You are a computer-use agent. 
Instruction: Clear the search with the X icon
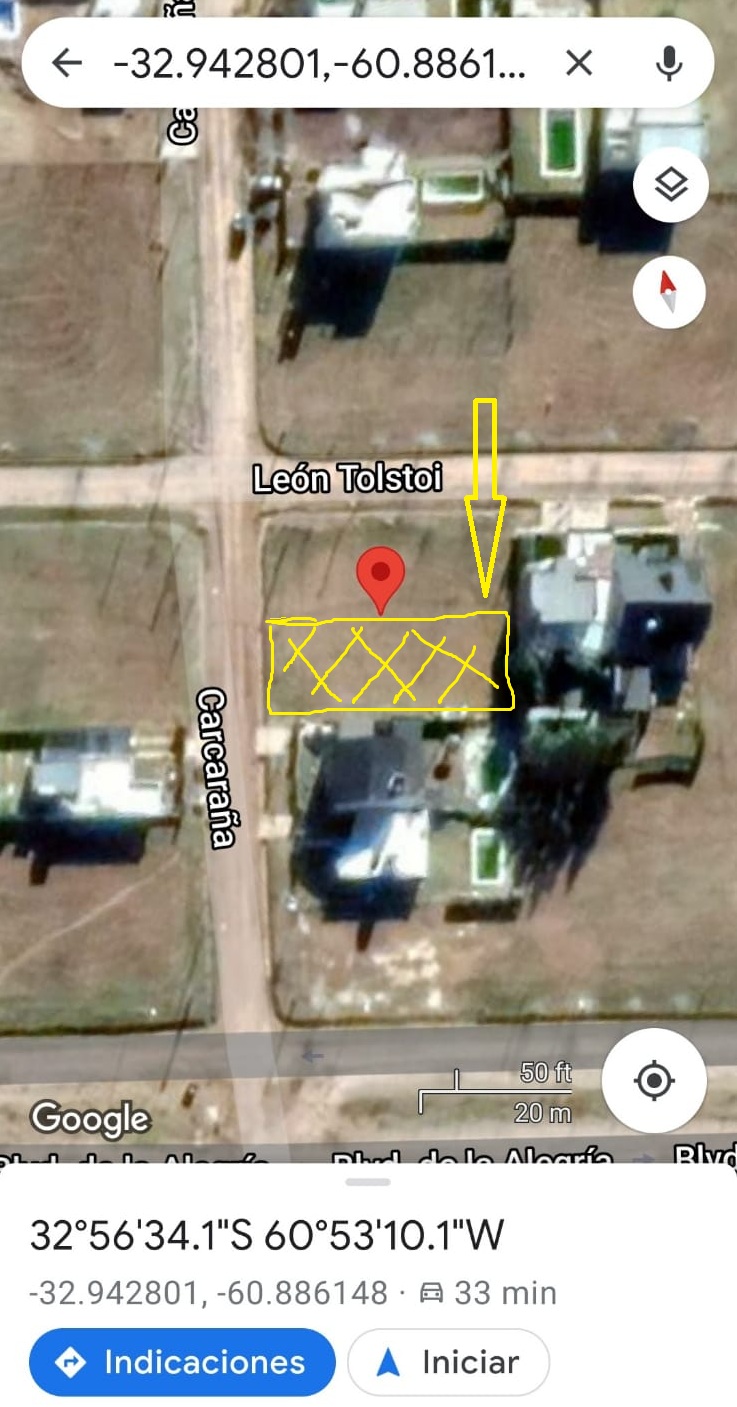[x=579, y=64]
